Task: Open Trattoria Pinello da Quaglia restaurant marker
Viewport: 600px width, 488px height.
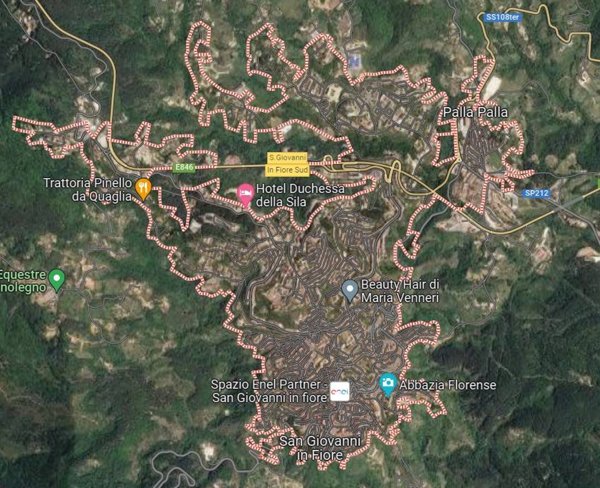Action: coord(144,188)
